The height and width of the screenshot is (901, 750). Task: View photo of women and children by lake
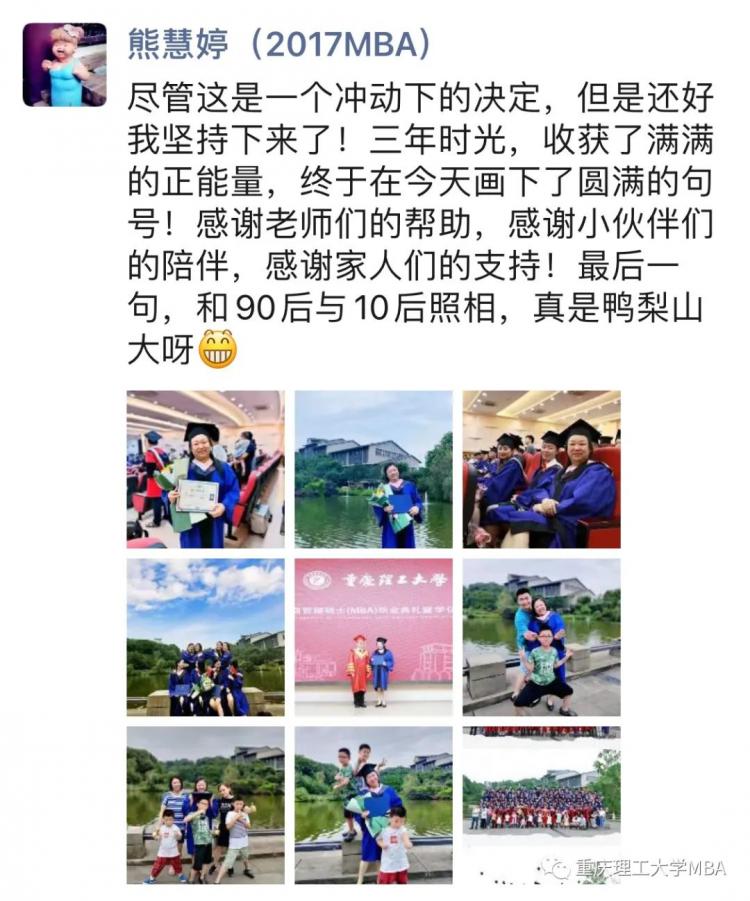[205, 805]
